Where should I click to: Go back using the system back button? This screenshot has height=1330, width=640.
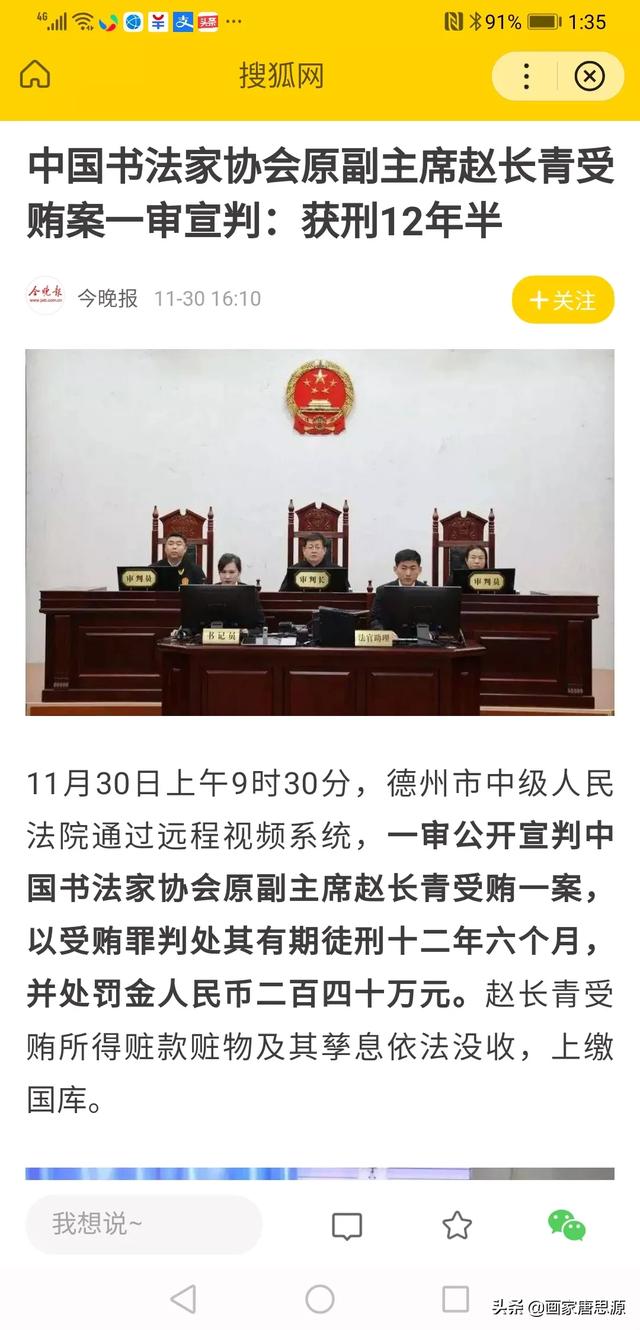183,1299
